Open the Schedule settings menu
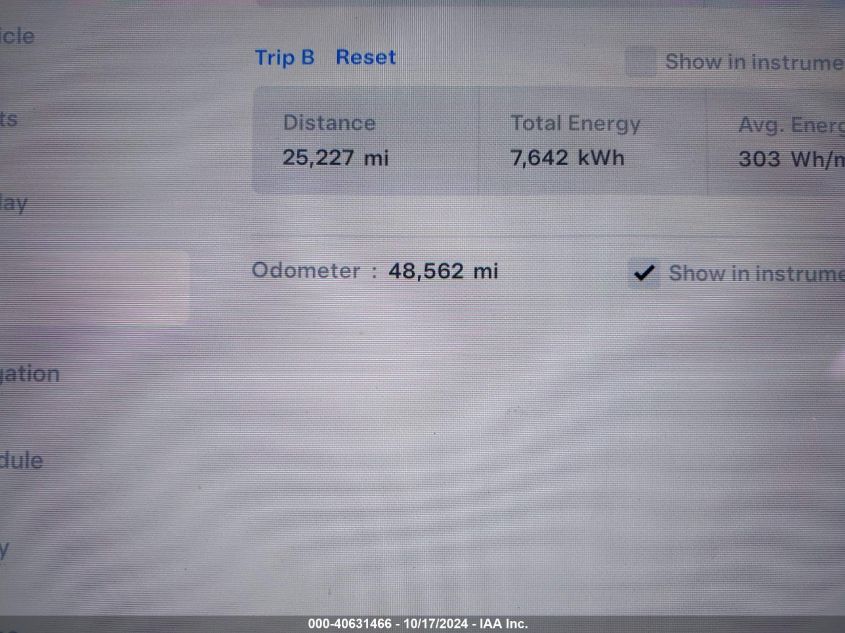This screenshot has height=633, width=845. click(x=22, y=461)
